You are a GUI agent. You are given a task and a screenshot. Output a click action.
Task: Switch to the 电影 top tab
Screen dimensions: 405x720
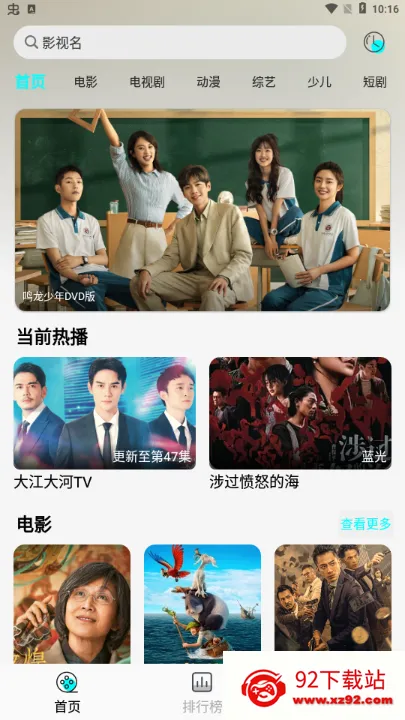(x=86, y=82)
